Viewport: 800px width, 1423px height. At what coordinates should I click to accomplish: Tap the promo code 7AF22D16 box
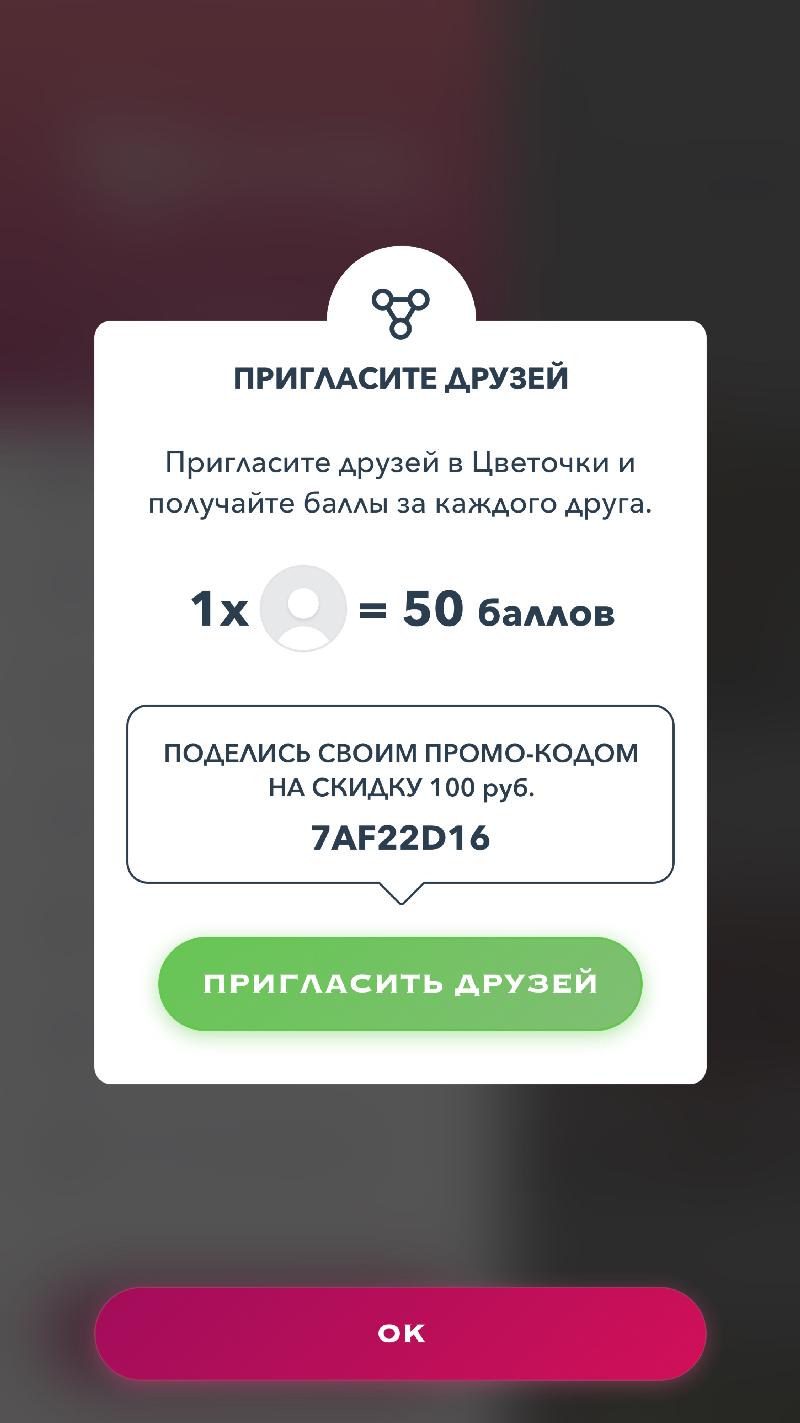(x=400, y=795)
